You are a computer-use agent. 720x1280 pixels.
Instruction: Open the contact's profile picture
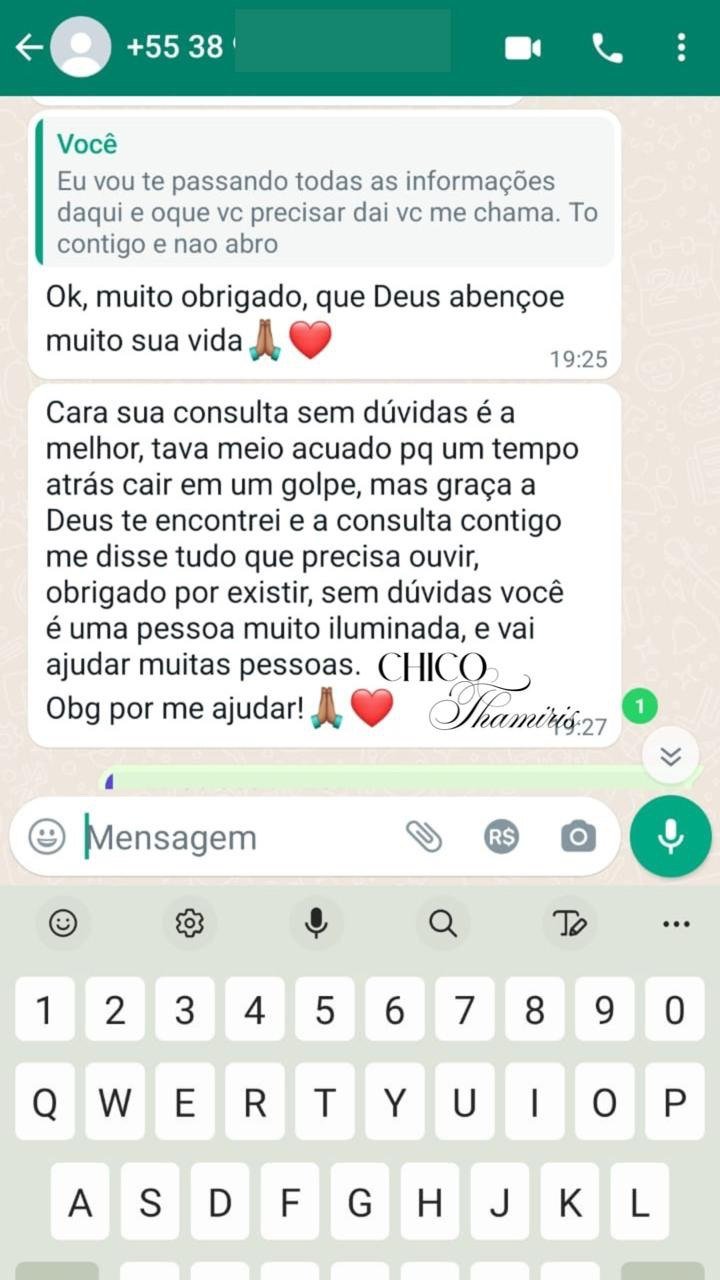[x=81, y=47]
